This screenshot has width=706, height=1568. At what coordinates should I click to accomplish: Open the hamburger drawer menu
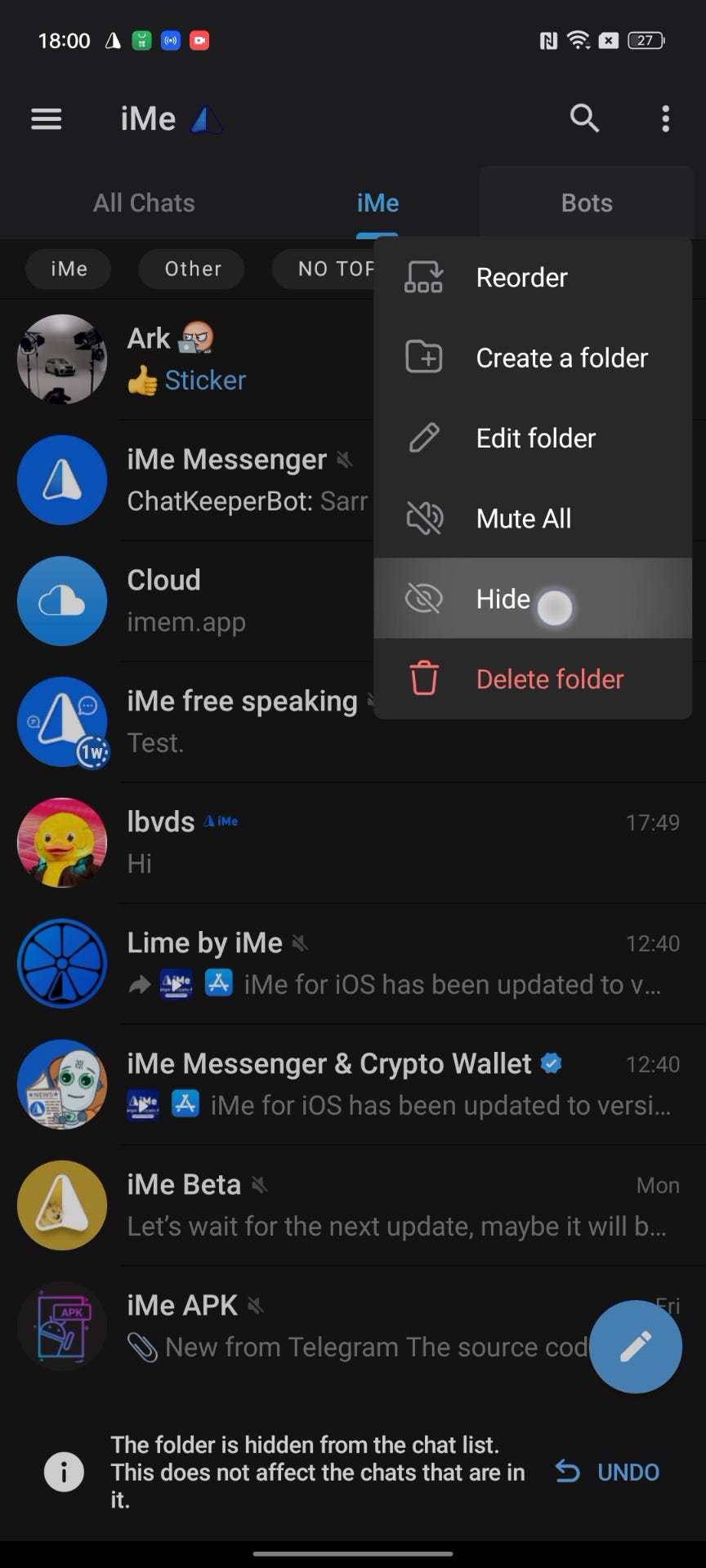[46, 119]
